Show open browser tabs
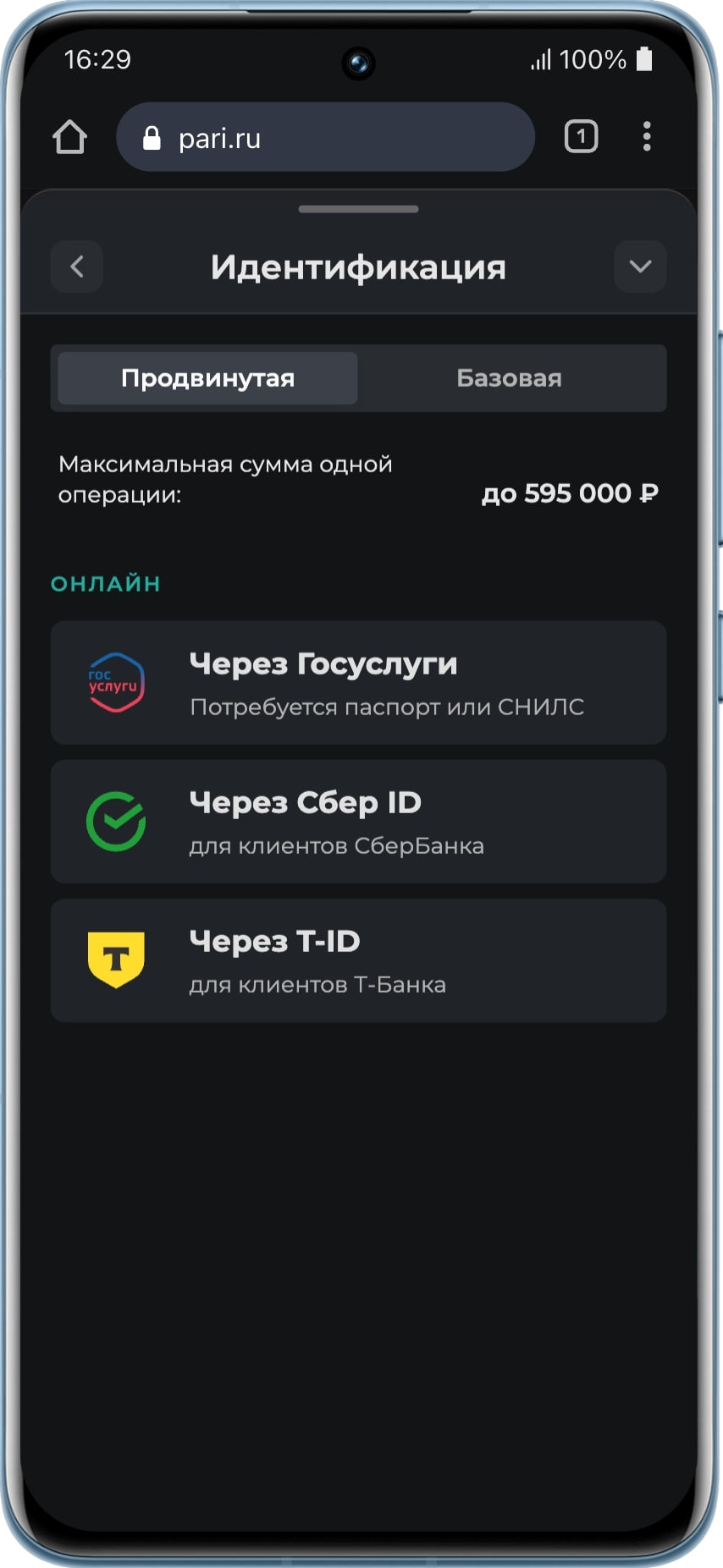This screenshot has width=723, height=1568. click(581, 137)
